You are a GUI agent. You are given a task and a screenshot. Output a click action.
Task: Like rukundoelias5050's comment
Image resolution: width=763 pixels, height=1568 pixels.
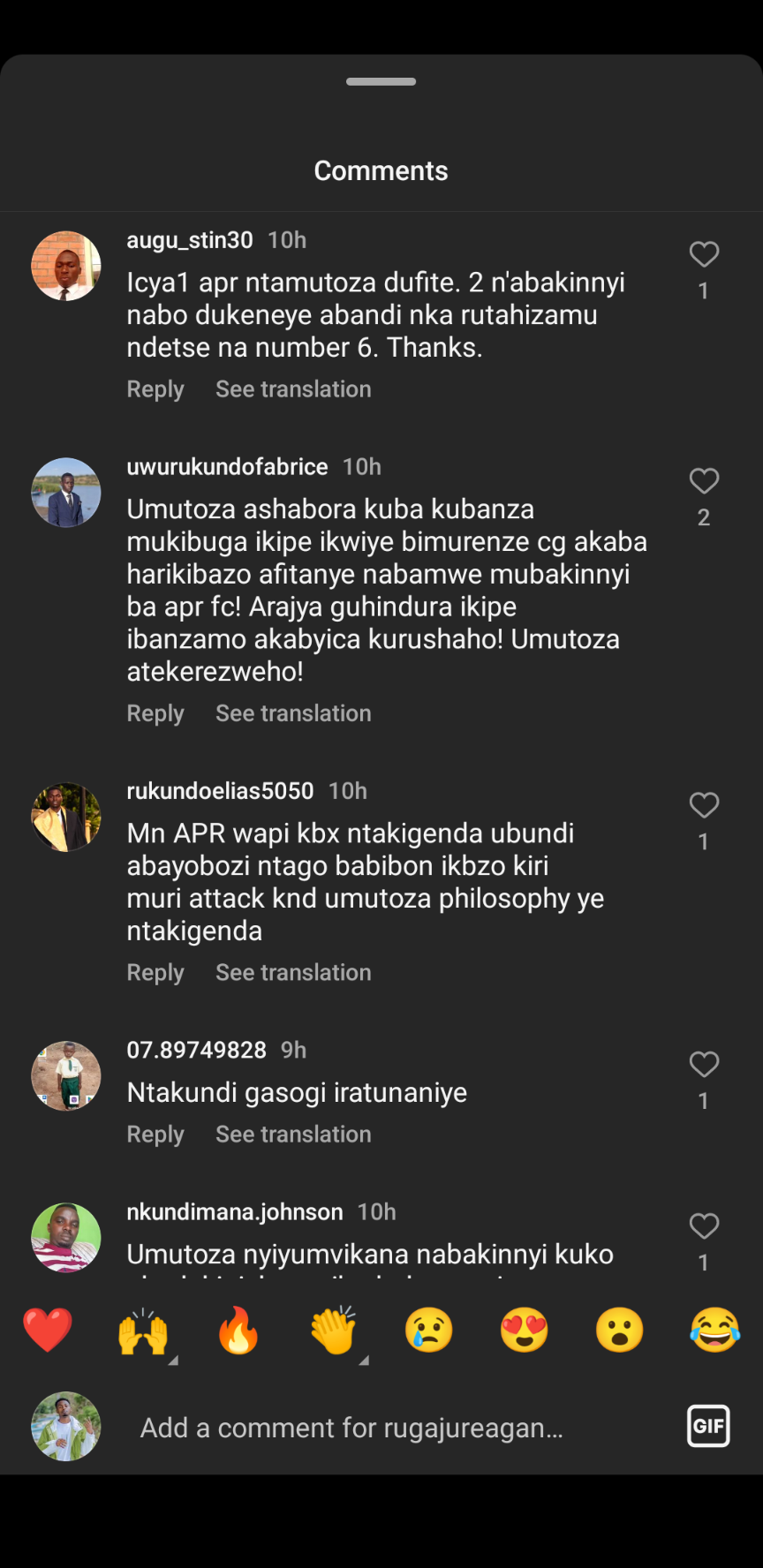704,805
